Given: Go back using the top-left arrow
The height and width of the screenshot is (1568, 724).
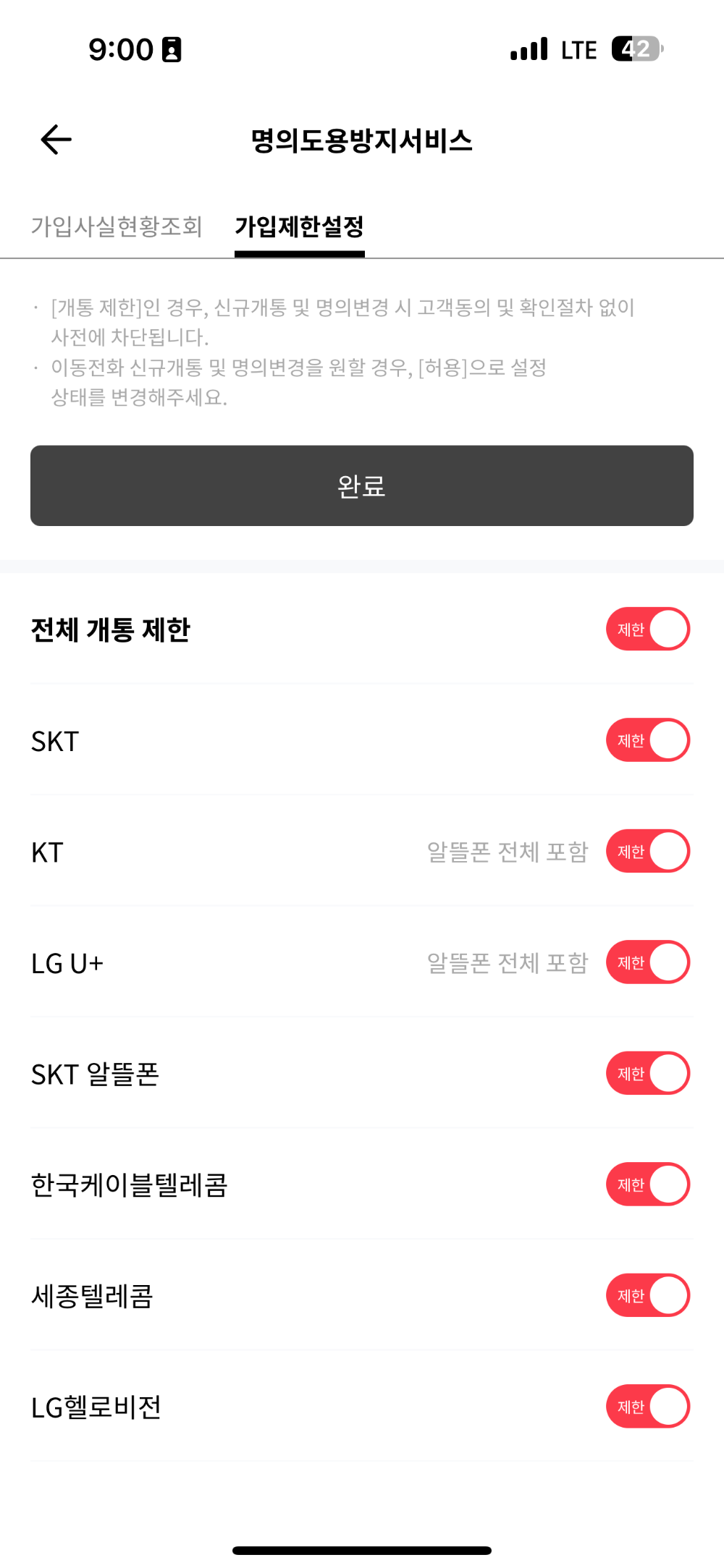Looking at the screenshot, I should [56, 140].
